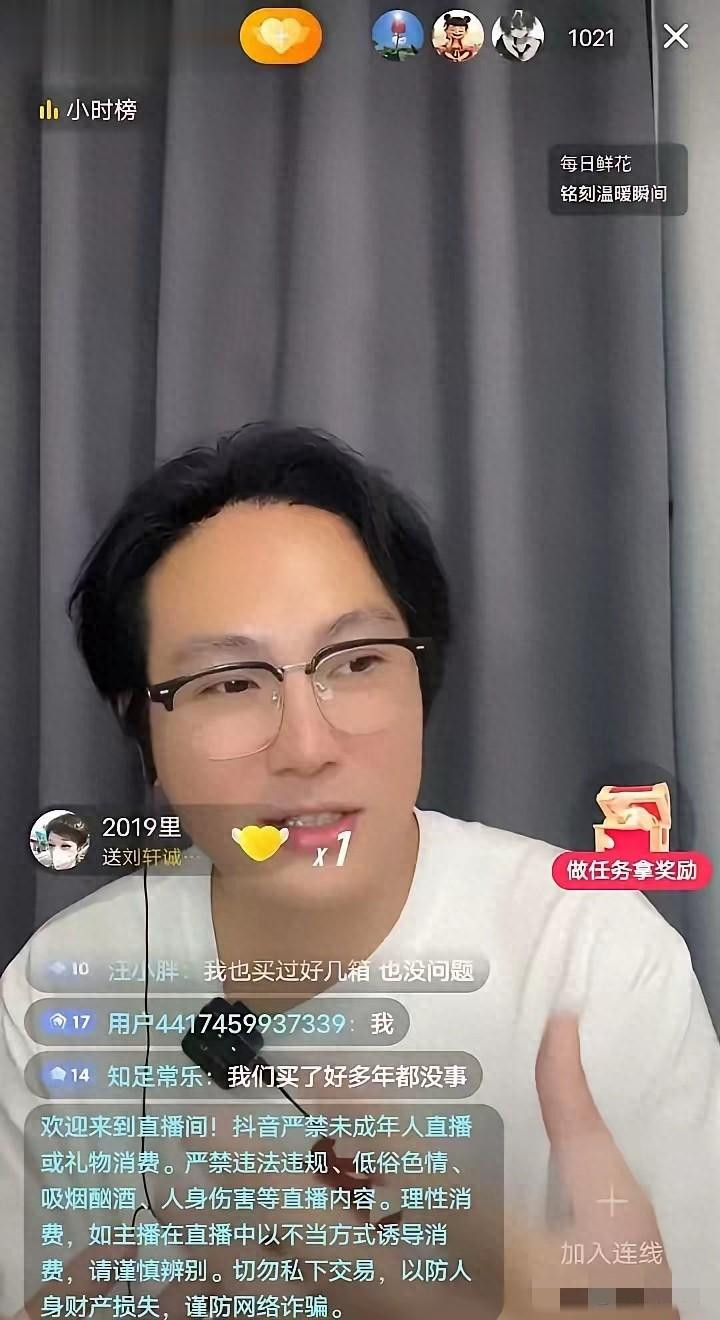The image size is (720, 1320).
Task: View the first top viewer avatar
Action: 397,36
